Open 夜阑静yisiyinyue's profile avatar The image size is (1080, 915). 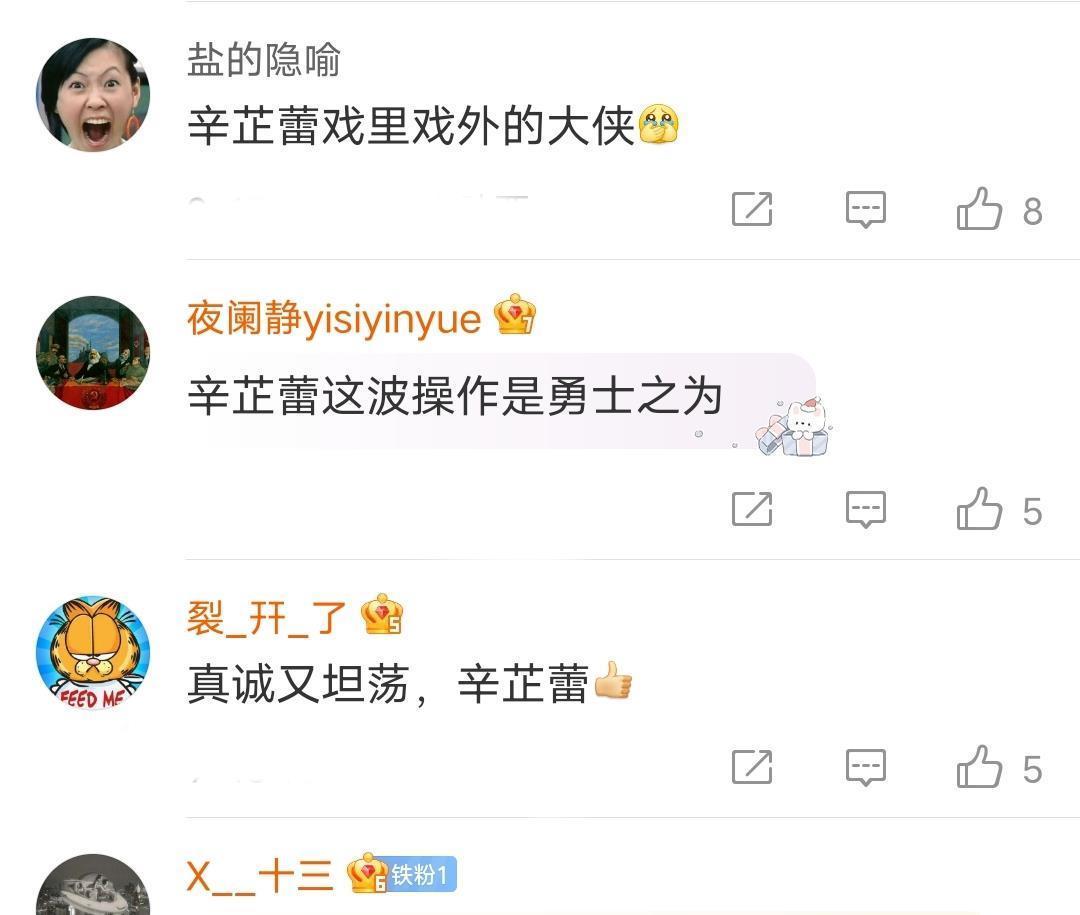(93, 353)
